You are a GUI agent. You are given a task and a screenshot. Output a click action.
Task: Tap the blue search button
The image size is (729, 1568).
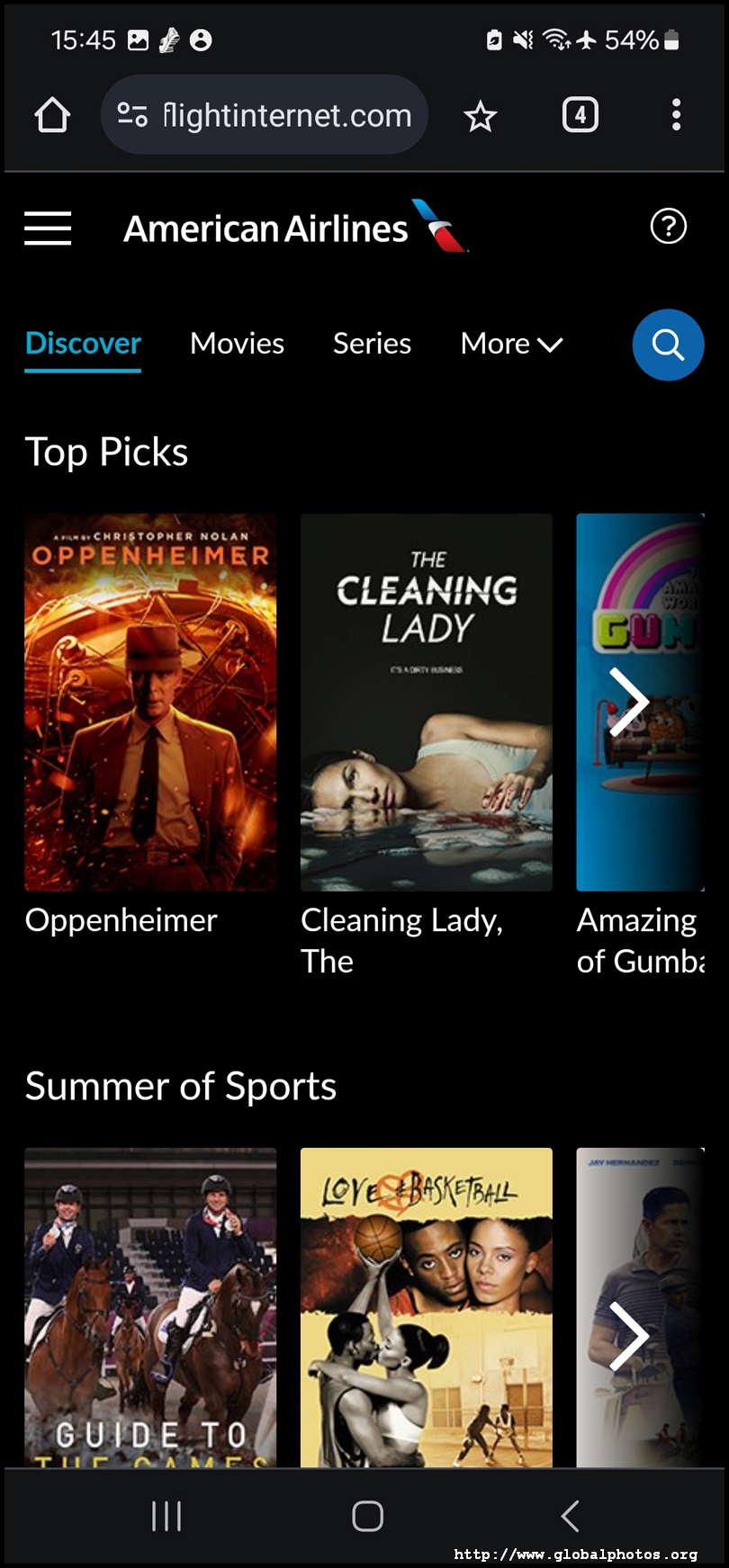(668, 345)
